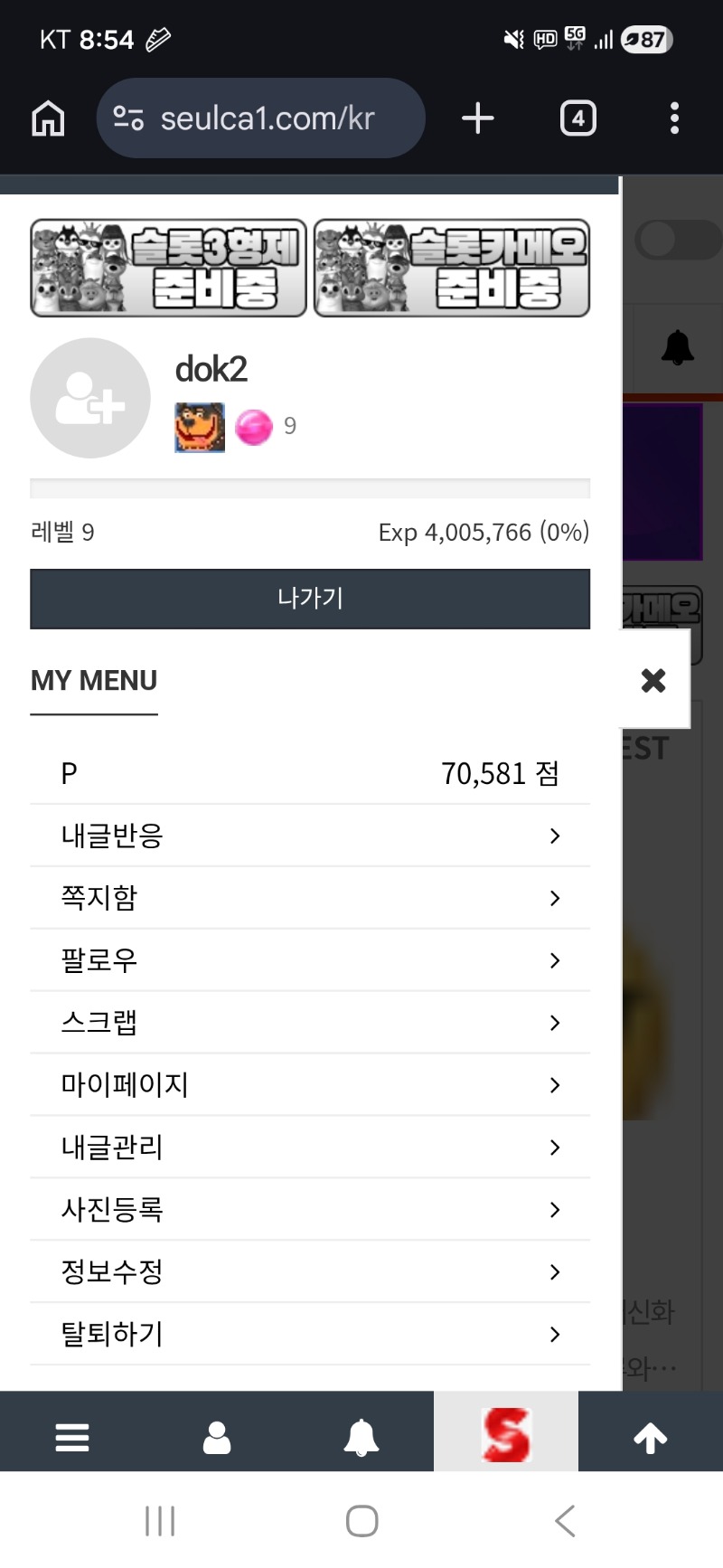Image resolution: width=723 pixels, height=1568 pixels.
Task: Go to 마이페이지
Action: tap(310, 1085)
